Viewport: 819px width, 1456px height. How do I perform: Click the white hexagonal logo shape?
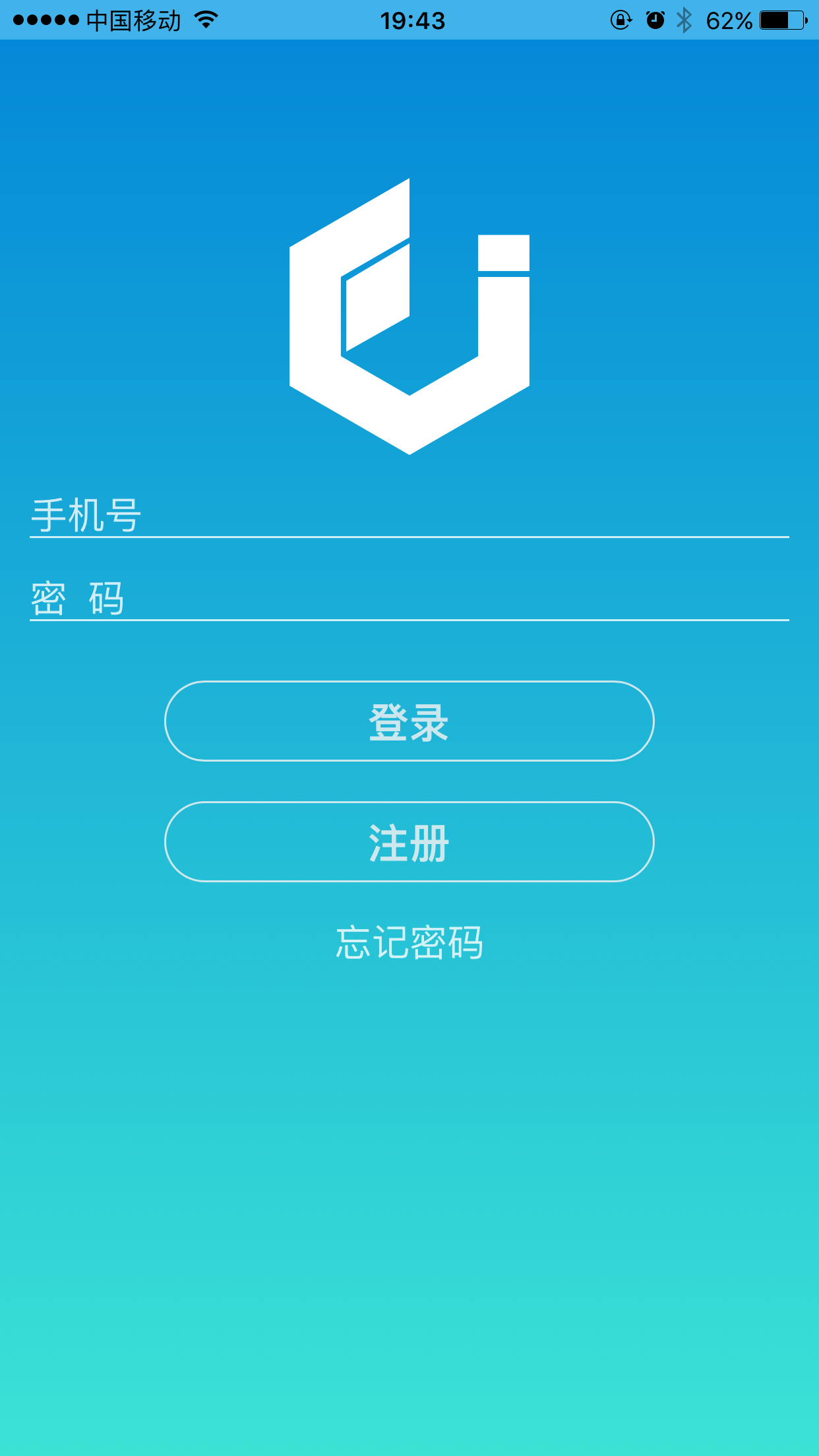coord(409,317)
